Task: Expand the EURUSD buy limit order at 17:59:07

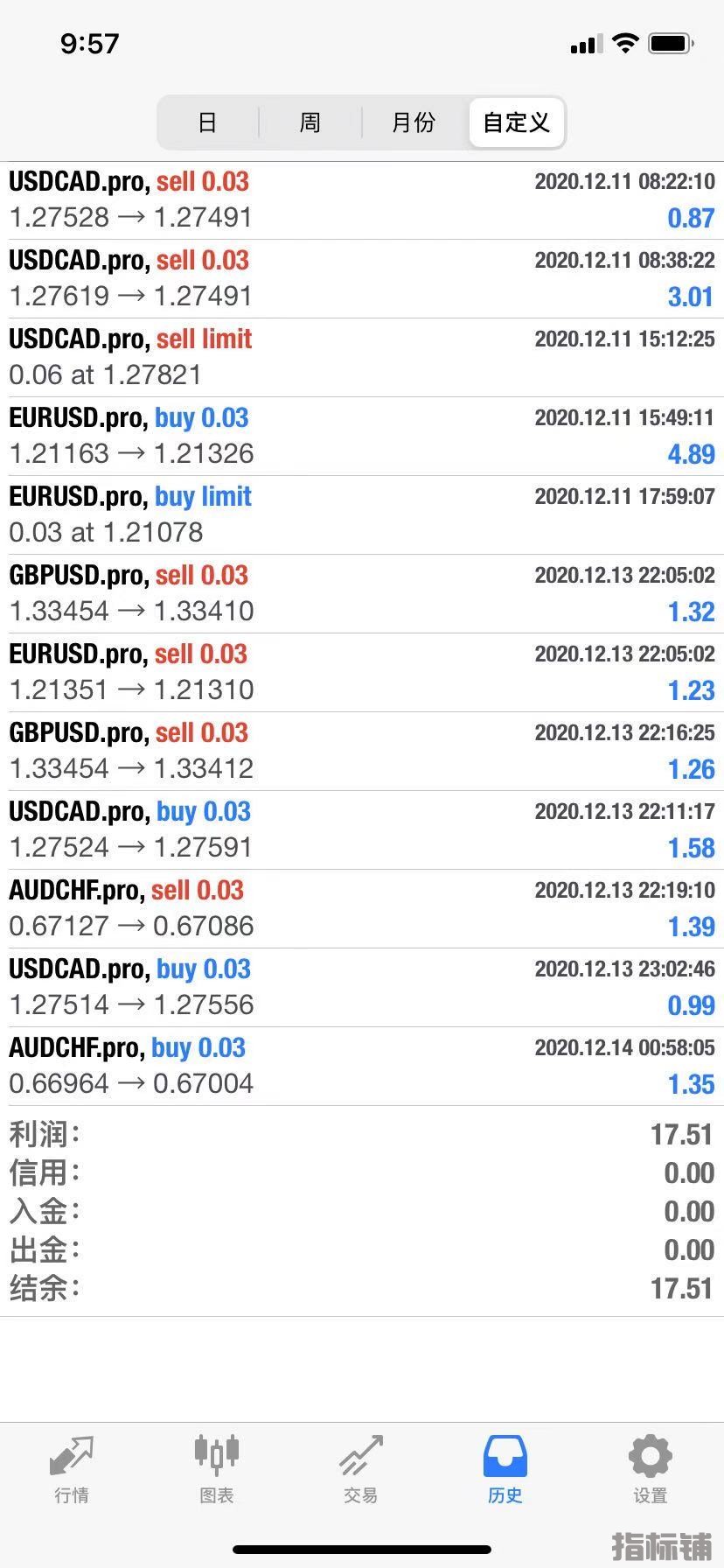Action: (362, 515)
